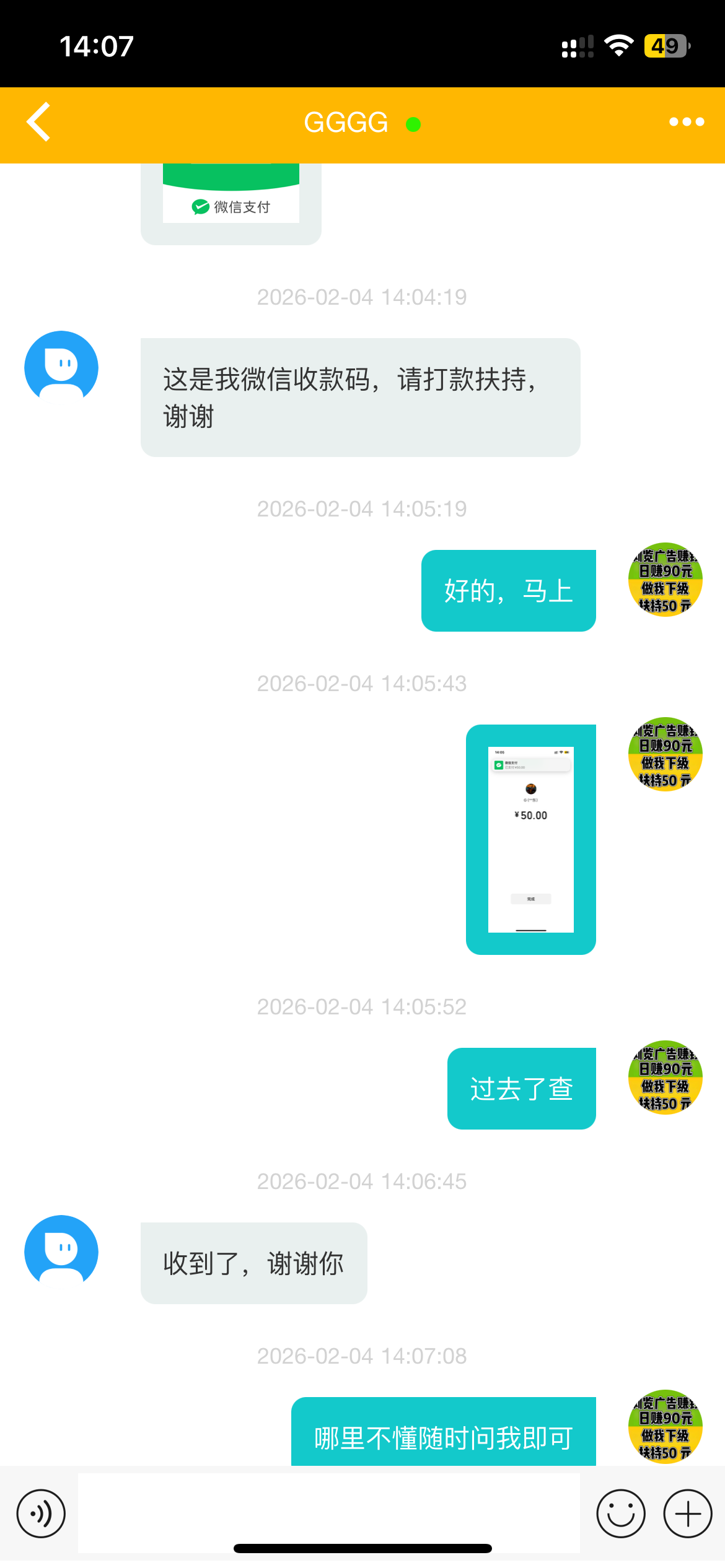
Task: Open my avatar beside "好的，马上"
Action: 665,580
